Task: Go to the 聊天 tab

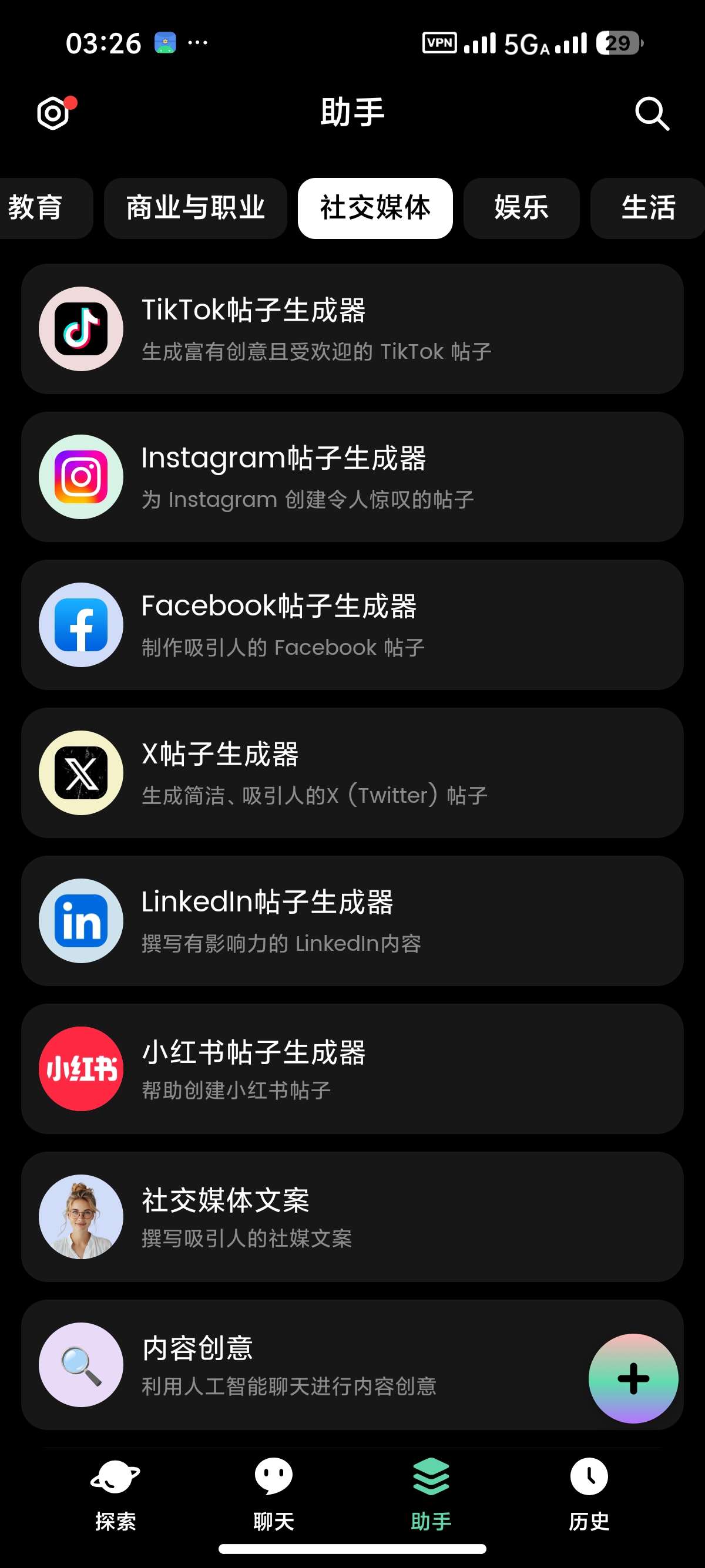Action: (273, 1495)
